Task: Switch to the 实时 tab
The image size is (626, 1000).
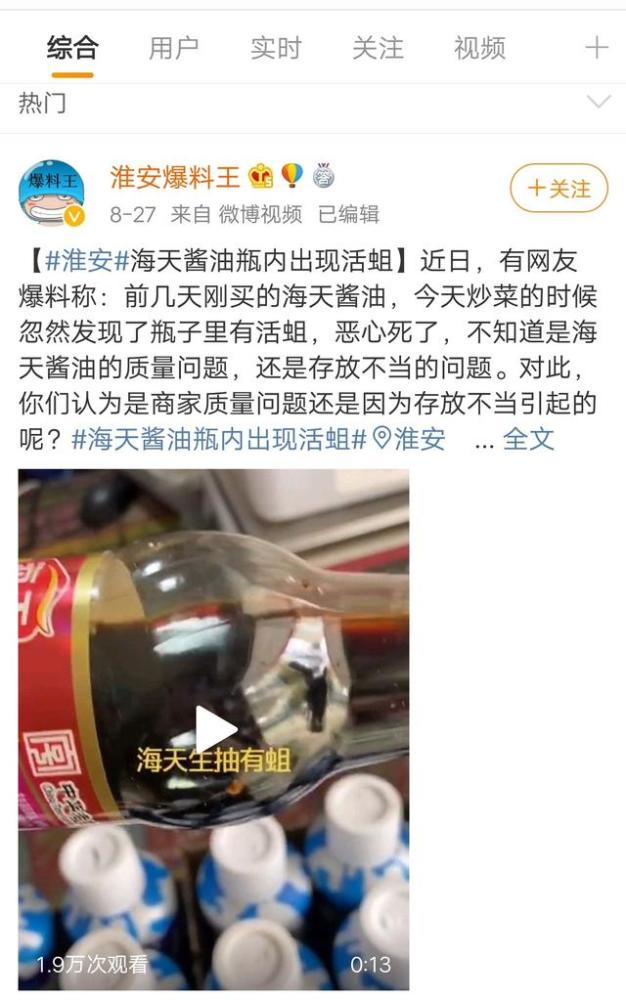Action: coord(275,47)
